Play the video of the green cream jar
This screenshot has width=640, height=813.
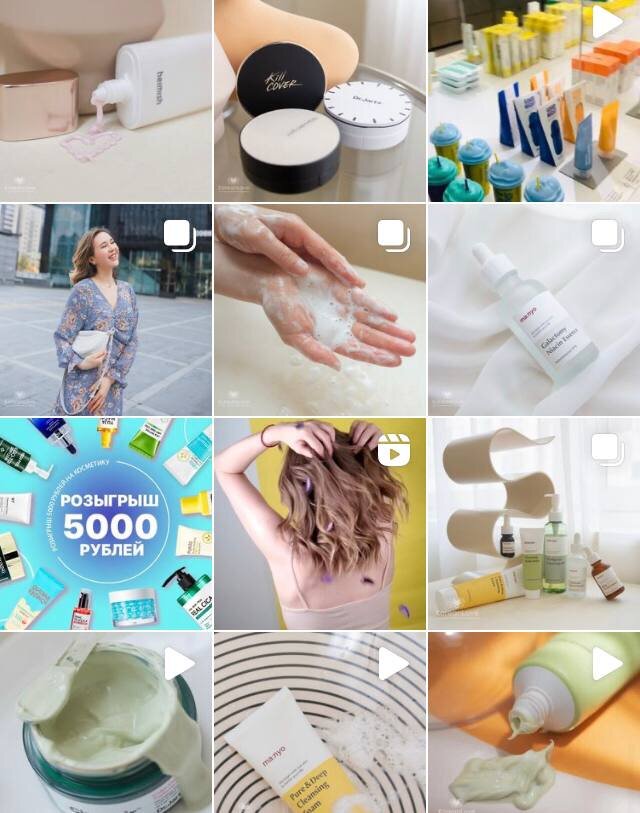pos(106,722)
